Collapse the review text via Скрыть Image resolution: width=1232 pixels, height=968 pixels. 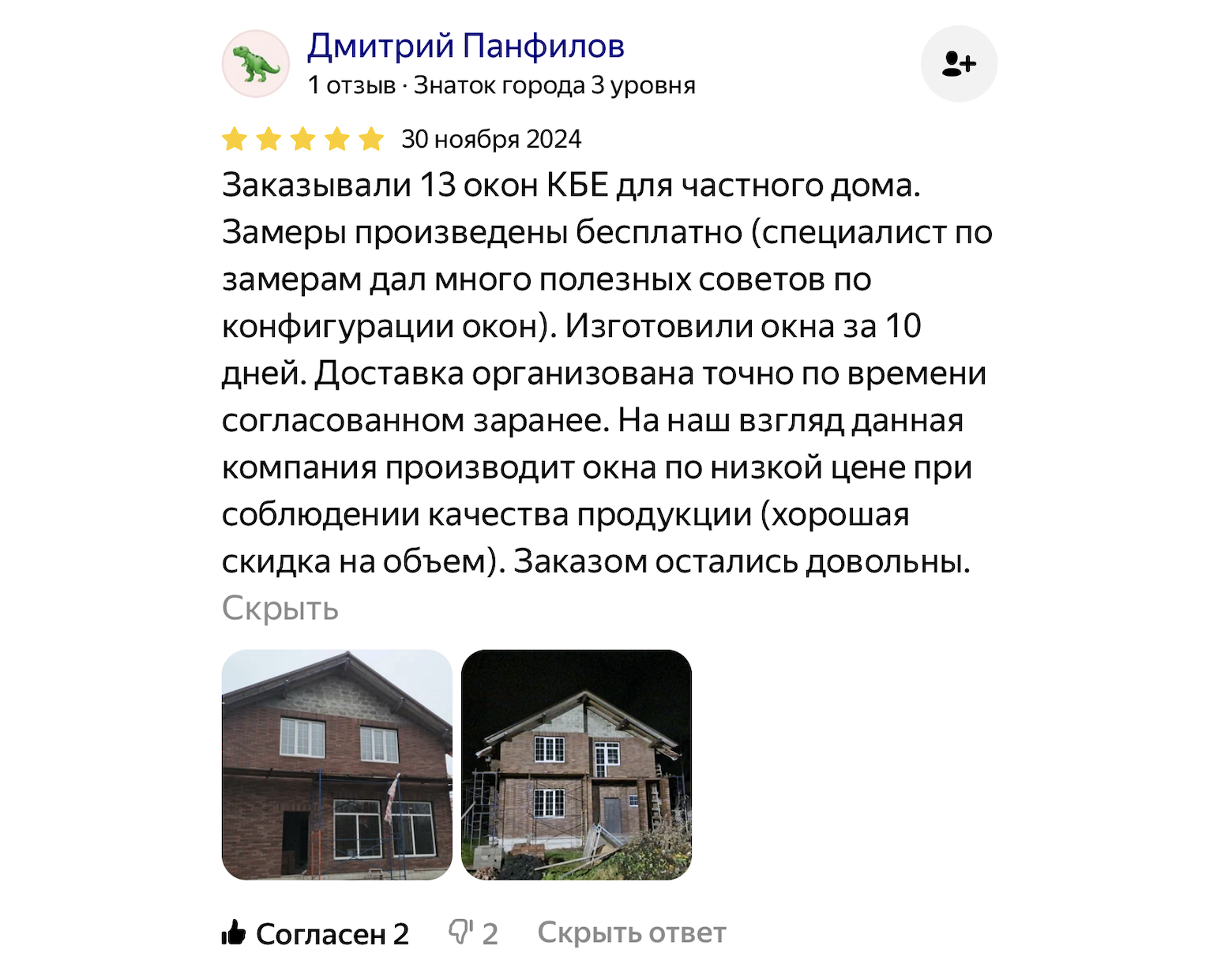pos(280,608)
